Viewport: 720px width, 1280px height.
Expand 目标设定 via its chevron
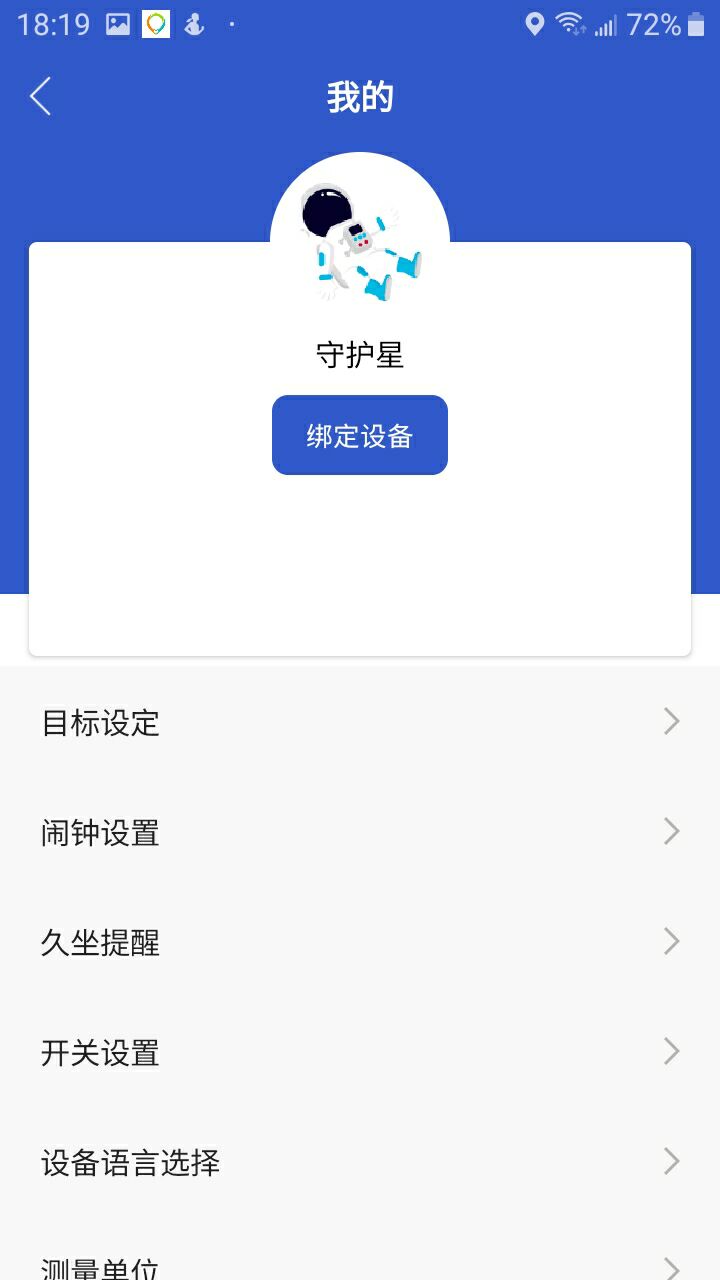[x=671, y=721]
